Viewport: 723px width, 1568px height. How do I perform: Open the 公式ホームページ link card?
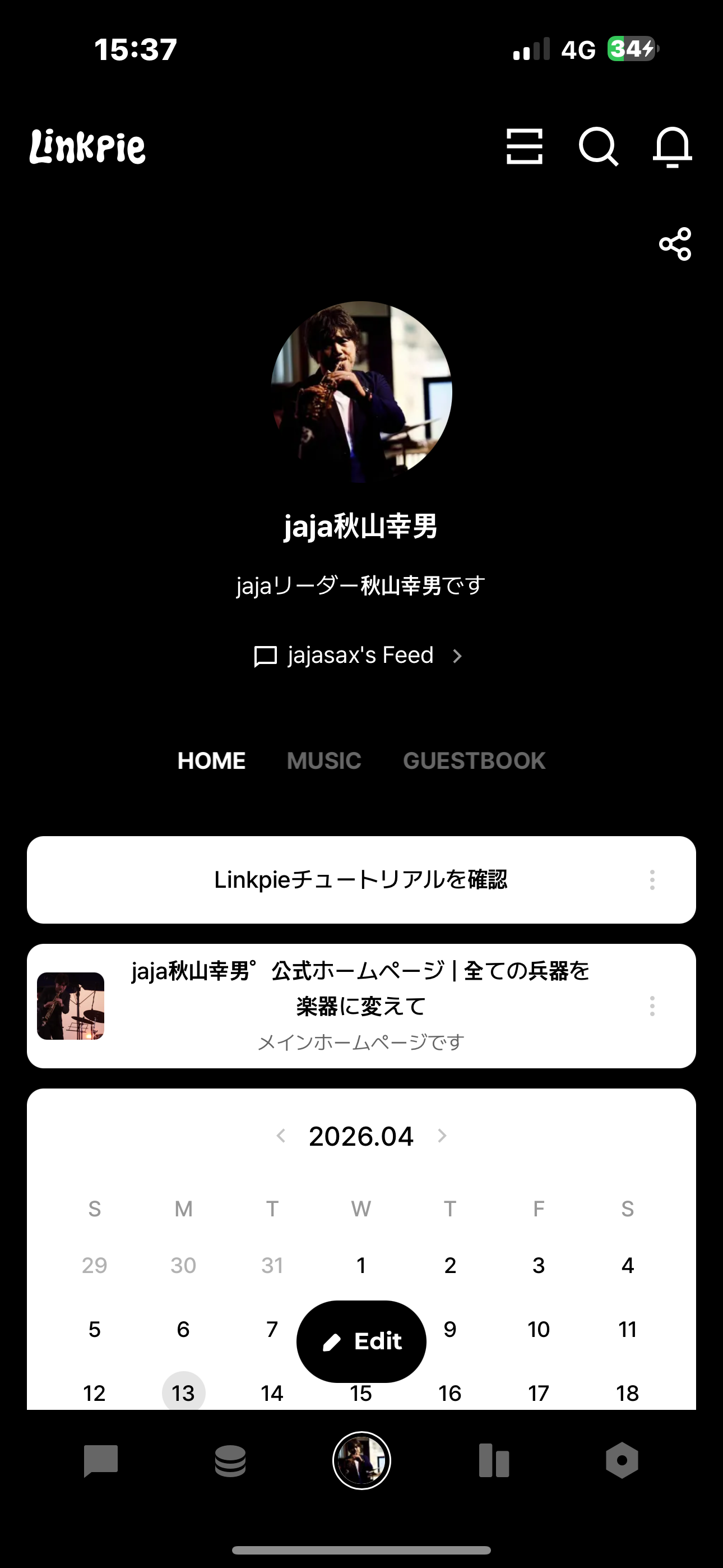click(360, 1006)
